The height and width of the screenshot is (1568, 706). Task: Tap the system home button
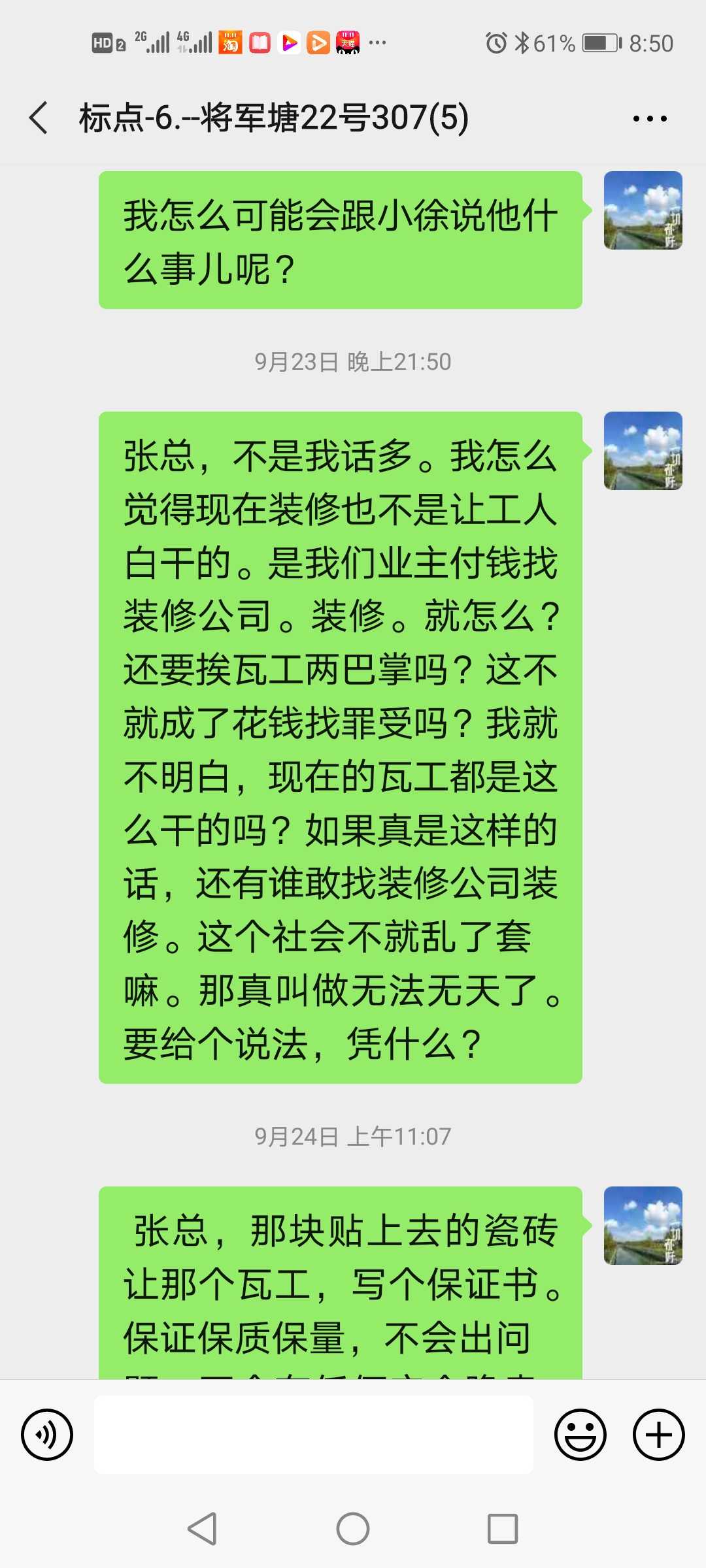coord(353,1529)
